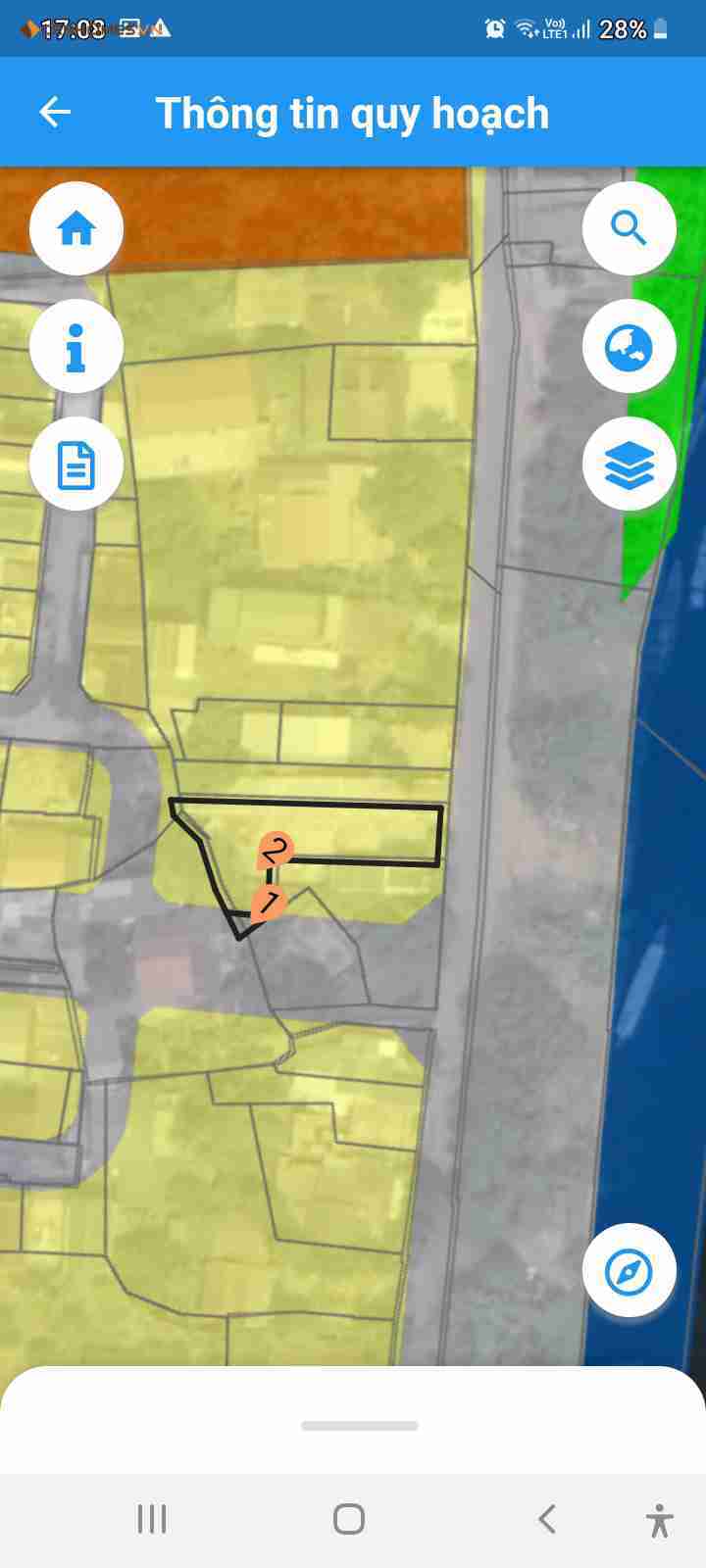The height and width of the screenshot is (1568, 706).
Task: Open the info button
Action: click(76, 346)
